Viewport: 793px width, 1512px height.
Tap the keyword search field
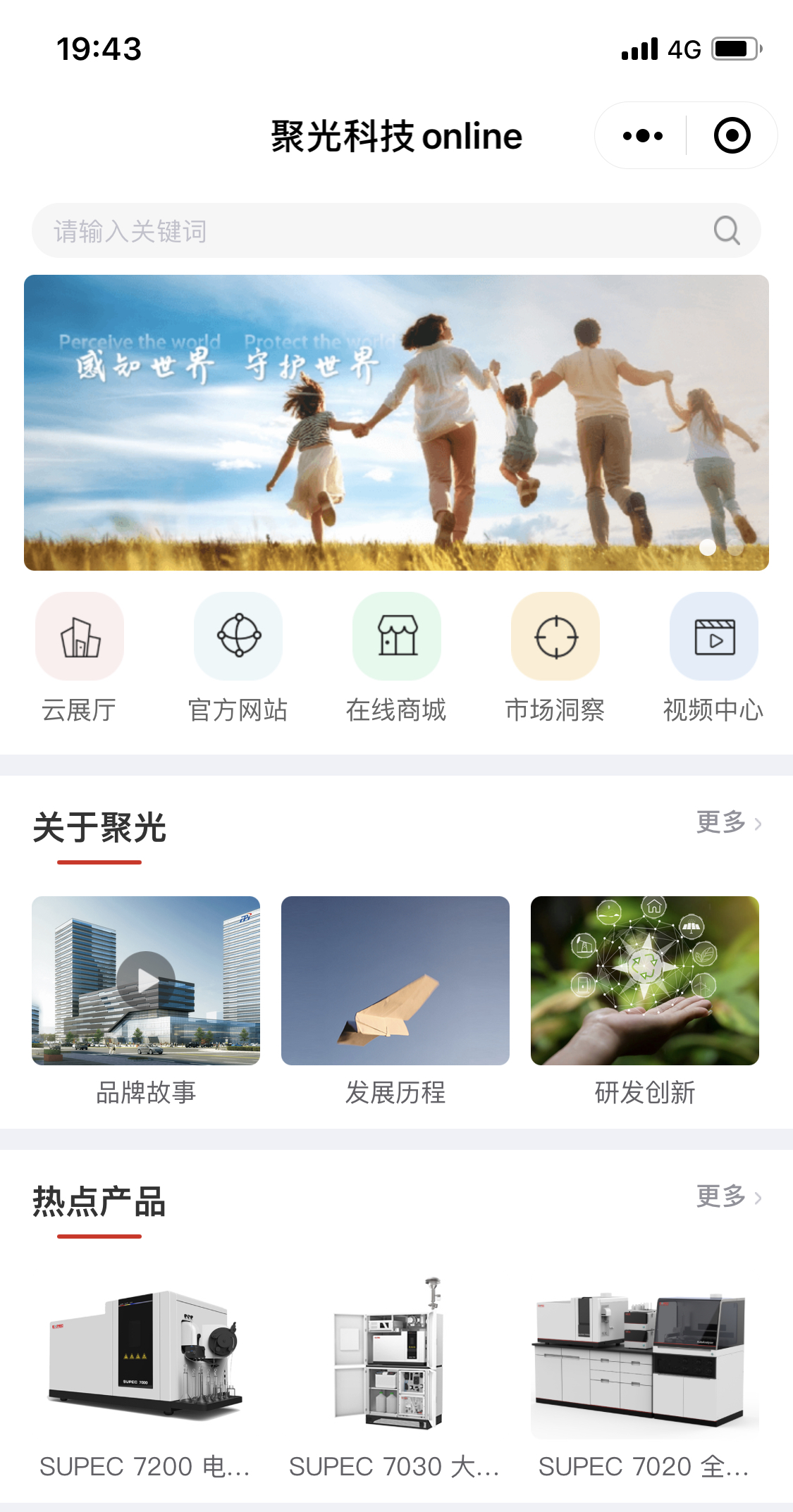tap(367, 231)
